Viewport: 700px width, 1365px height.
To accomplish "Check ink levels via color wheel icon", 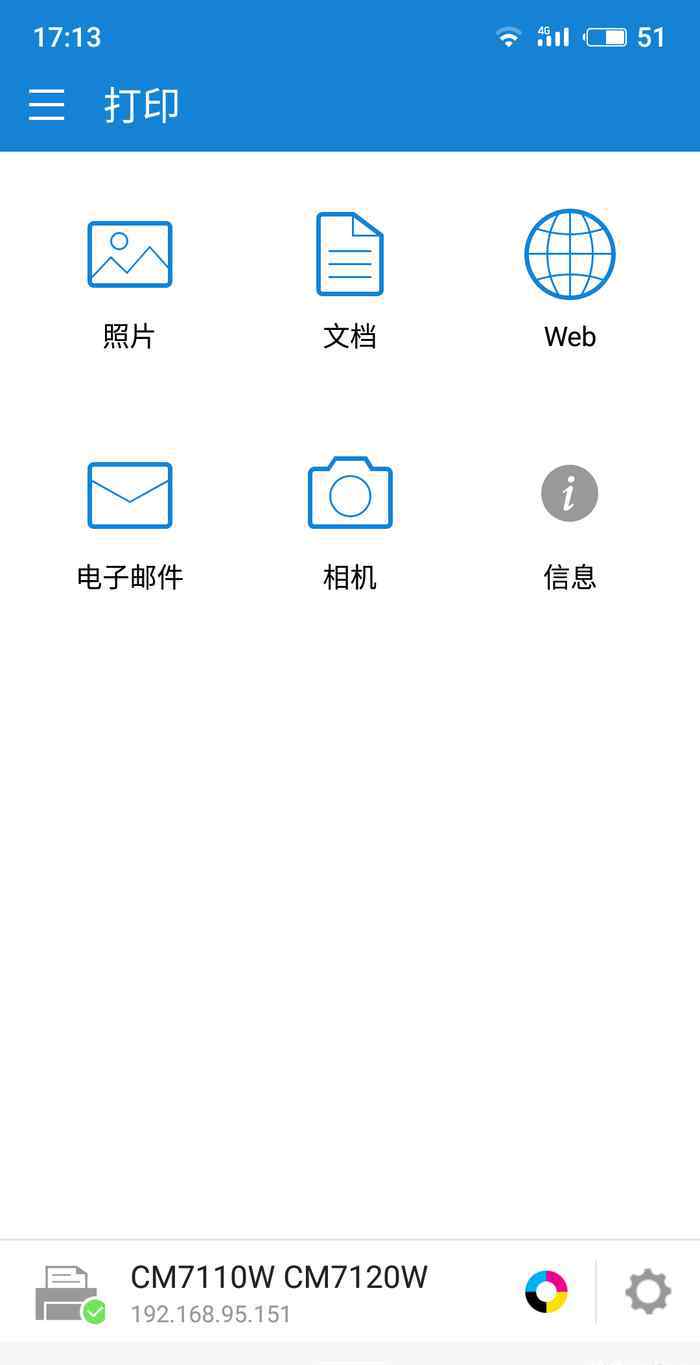I will click(547, 1292).
